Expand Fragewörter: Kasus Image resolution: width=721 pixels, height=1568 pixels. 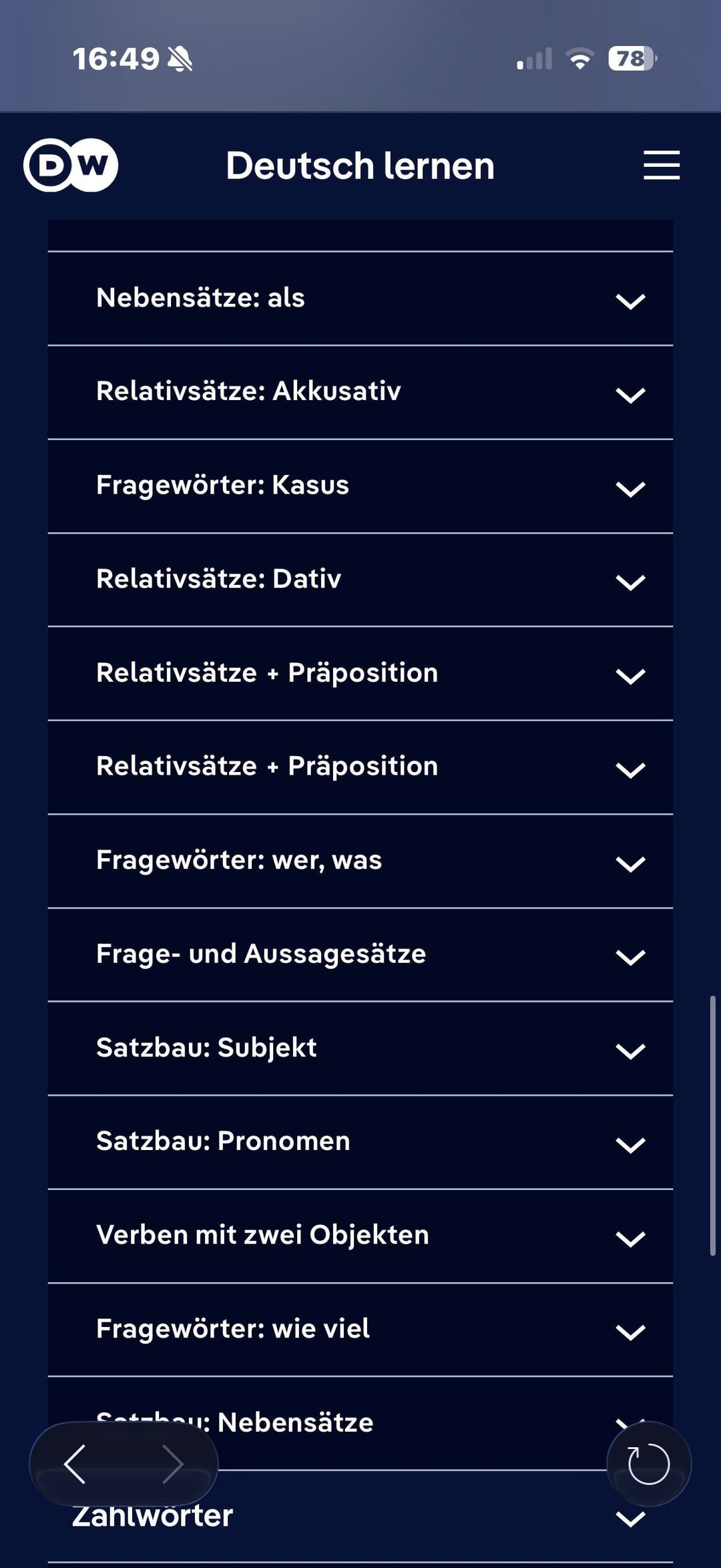point(360,485)
